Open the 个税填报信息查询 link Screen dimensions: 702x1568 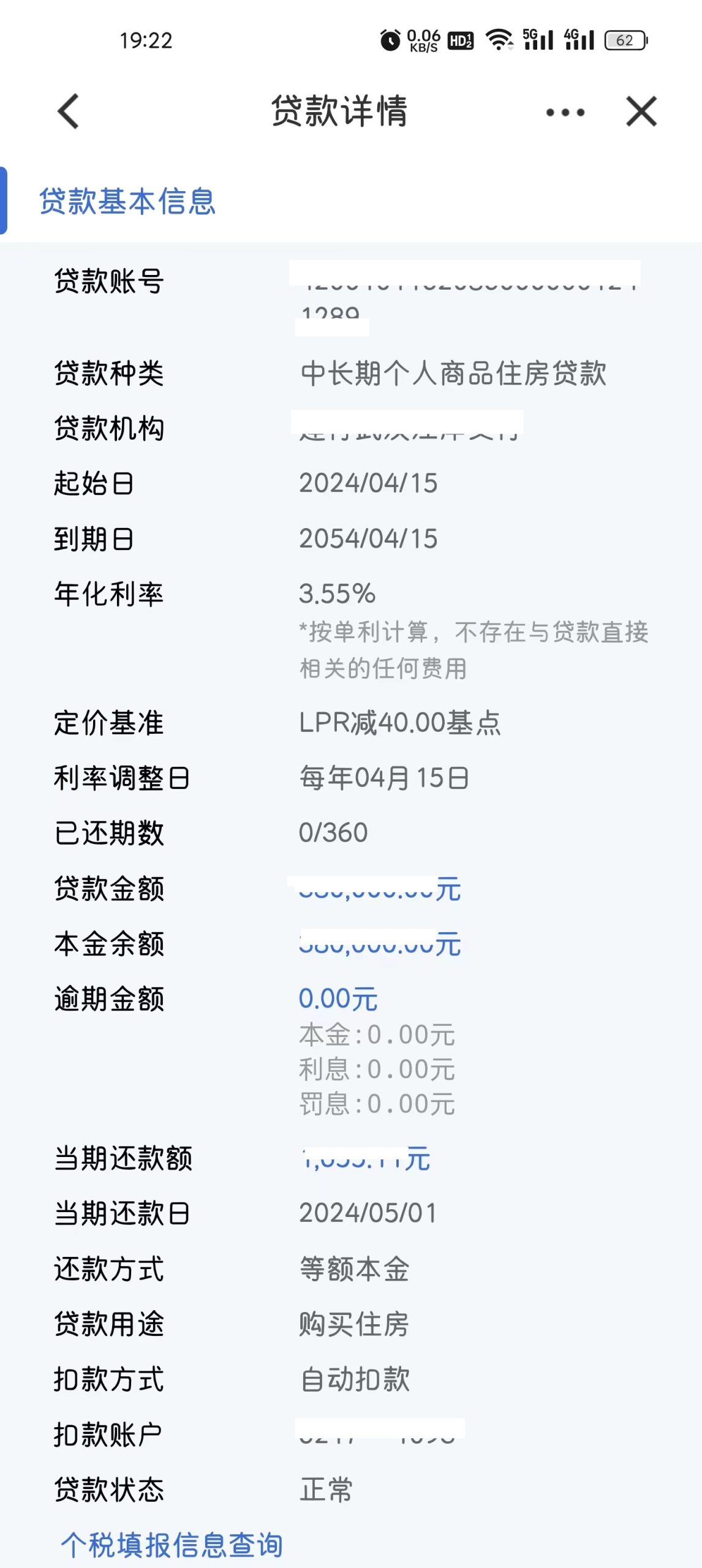[x=172, y=1544]
